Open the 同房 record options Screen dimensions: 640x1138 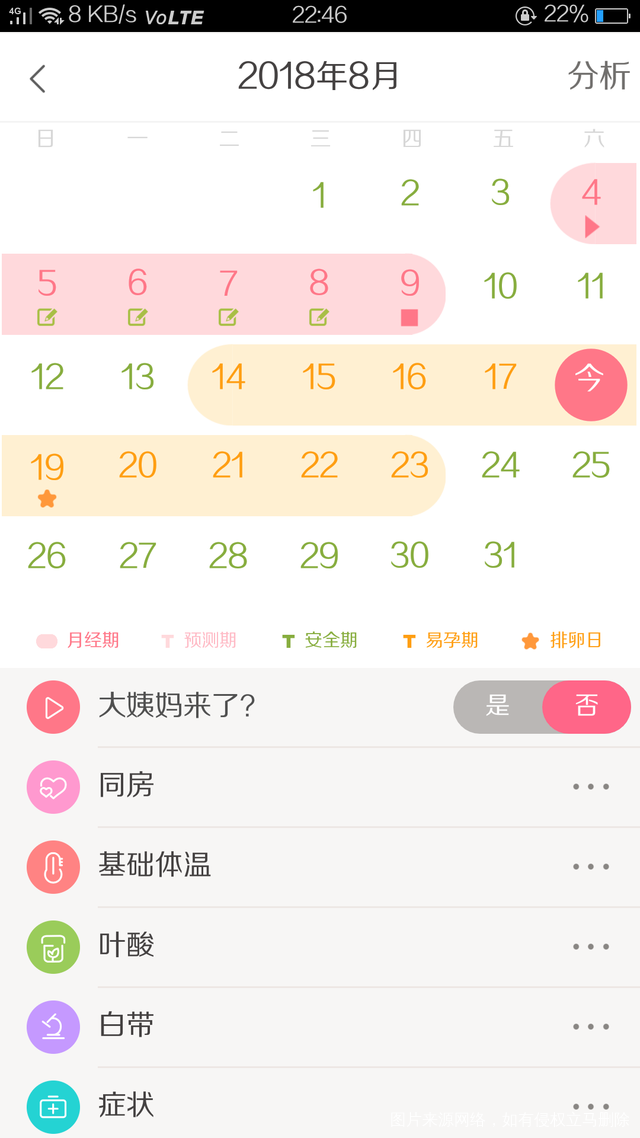591,787
